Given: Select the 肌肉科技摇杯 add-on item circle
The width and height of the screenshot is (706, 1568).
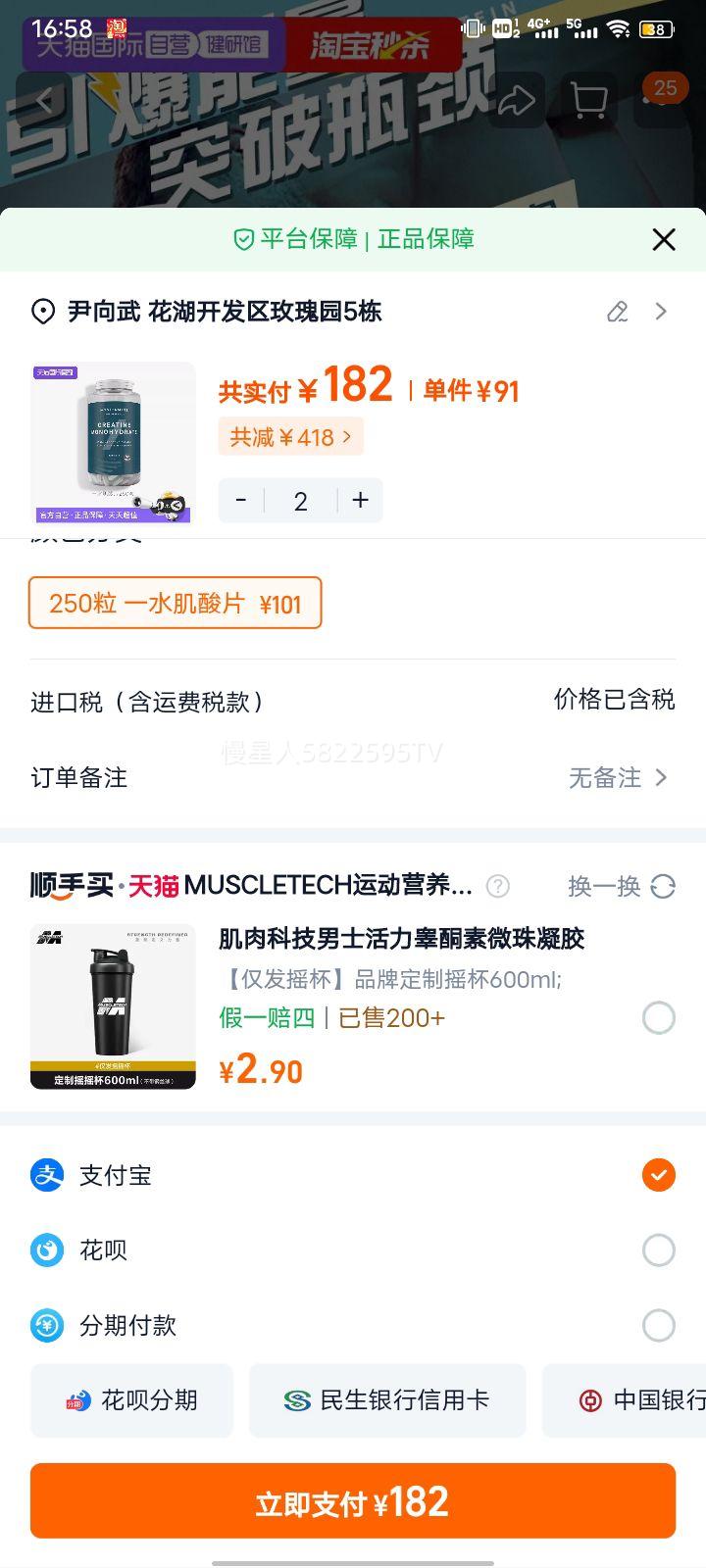Looking at the screenshot, I should click(658, 1018).
